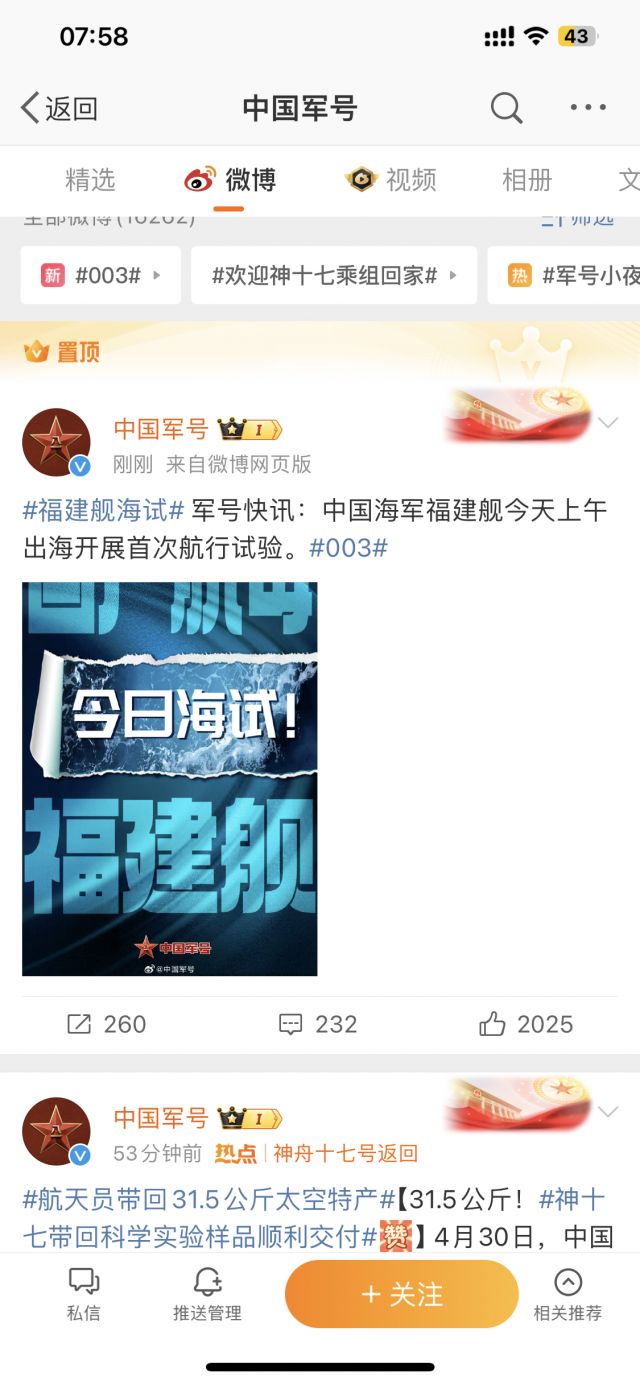Open the three-dot overflow menu

pyautogui.click(x=588, y=108)
